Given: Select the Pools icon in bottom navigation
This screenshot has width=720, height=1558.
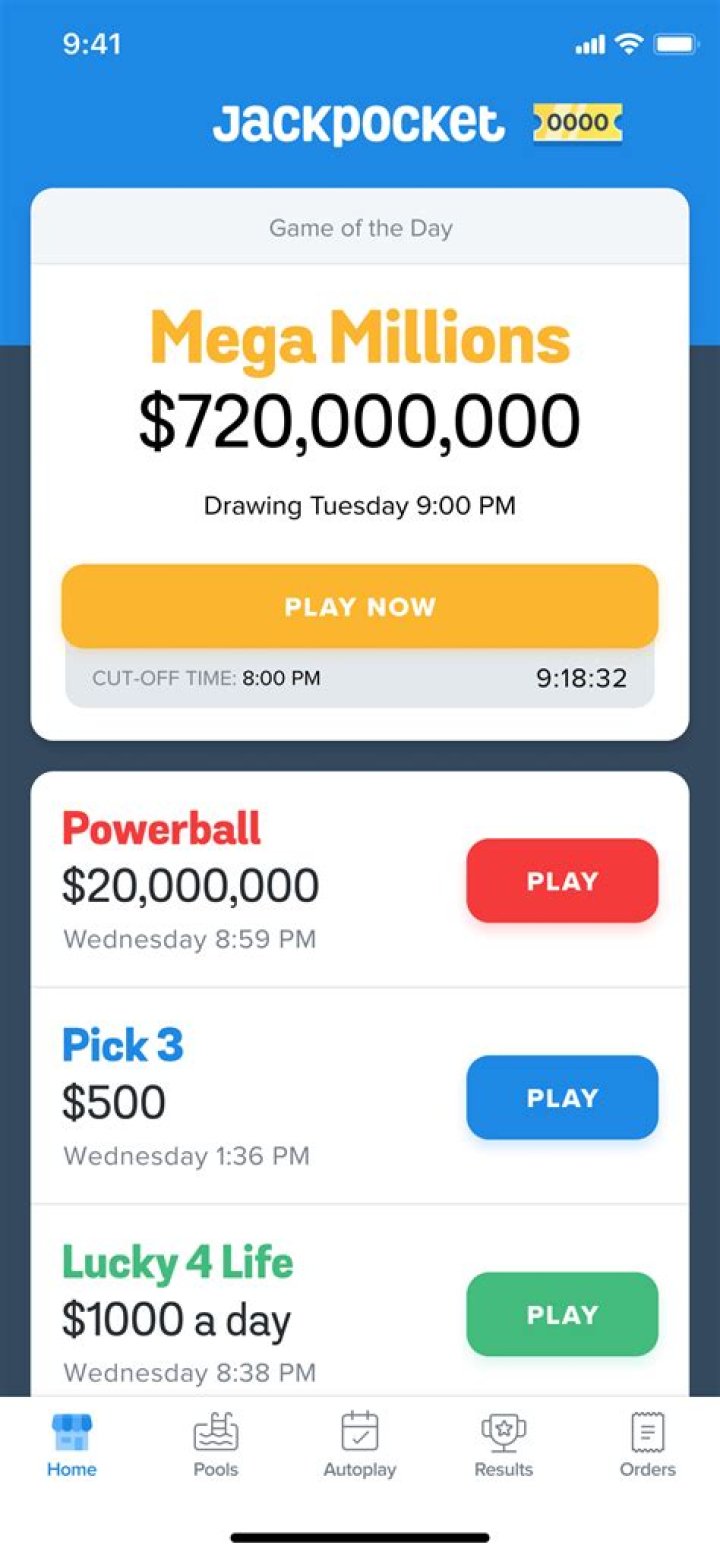Looking at the screenshot, I should click(216, 1434).
